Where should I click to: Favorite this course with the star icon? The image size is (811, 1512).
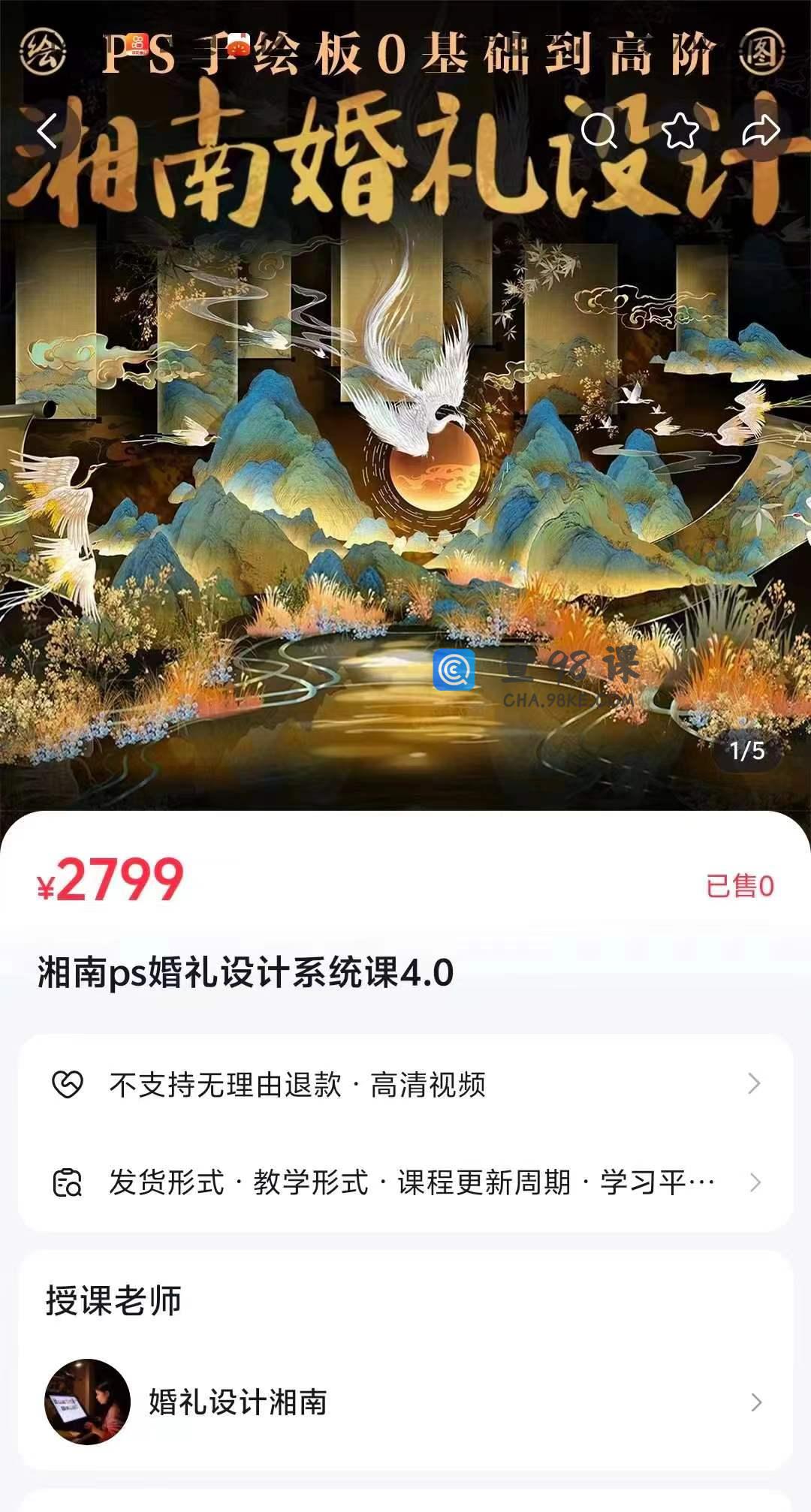point(680,131)
